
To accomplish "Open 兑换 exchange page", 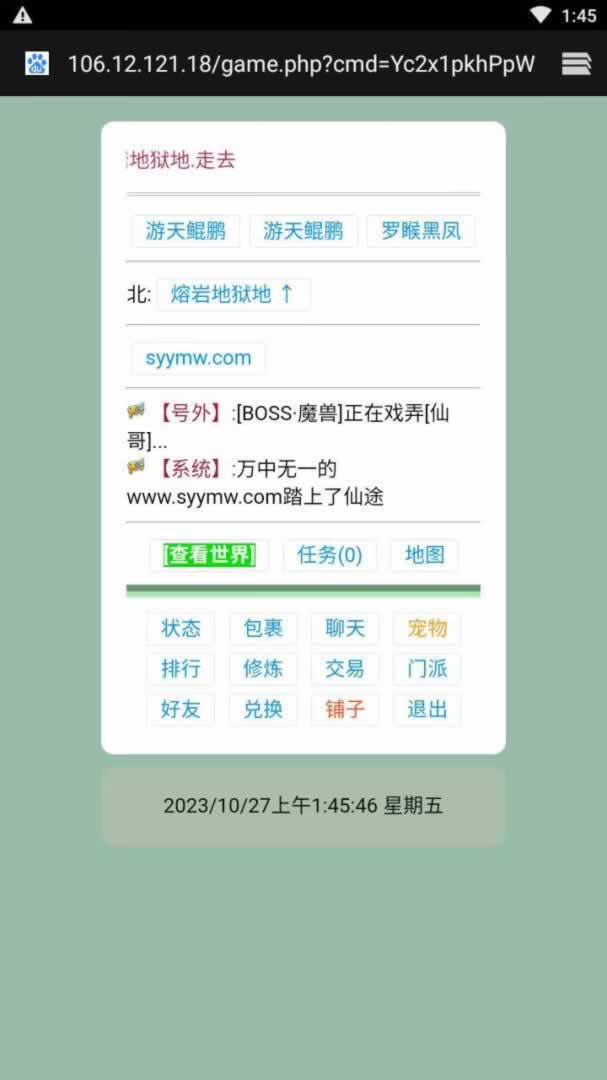I will click(263, 709).
